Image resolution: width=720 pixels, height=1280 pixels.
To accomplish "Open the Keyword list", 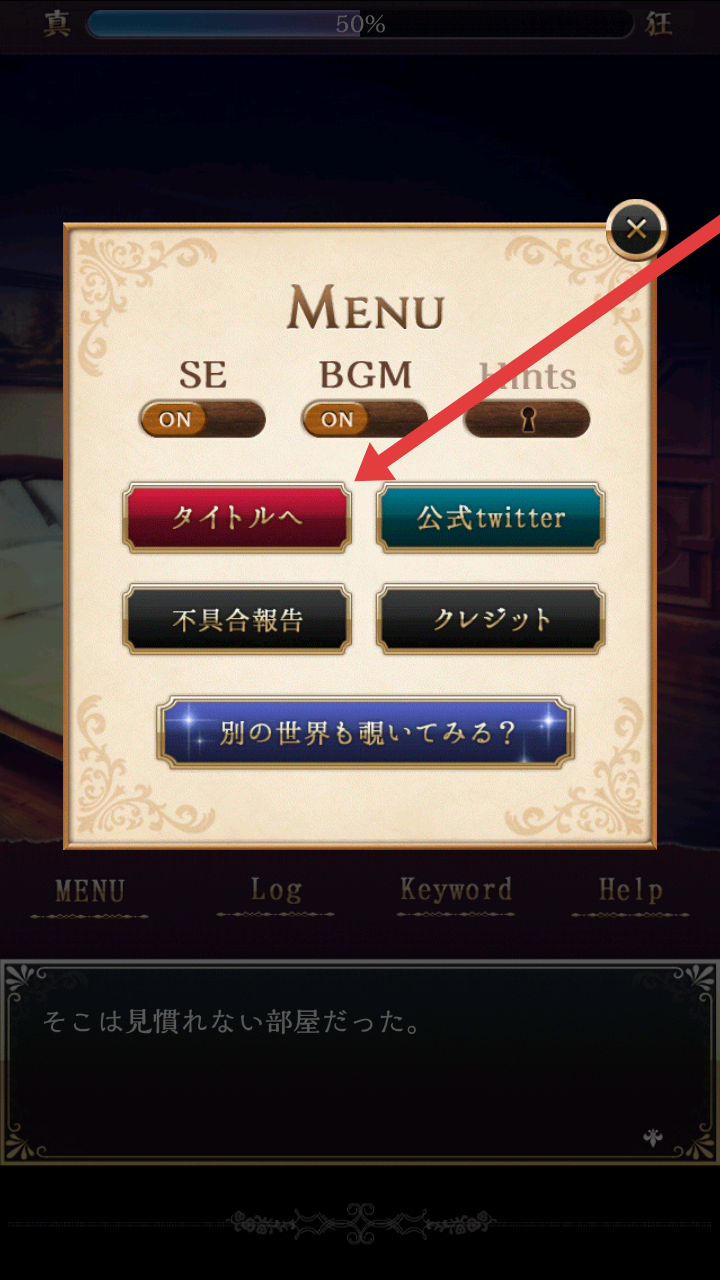I will (x=456, y=892).
